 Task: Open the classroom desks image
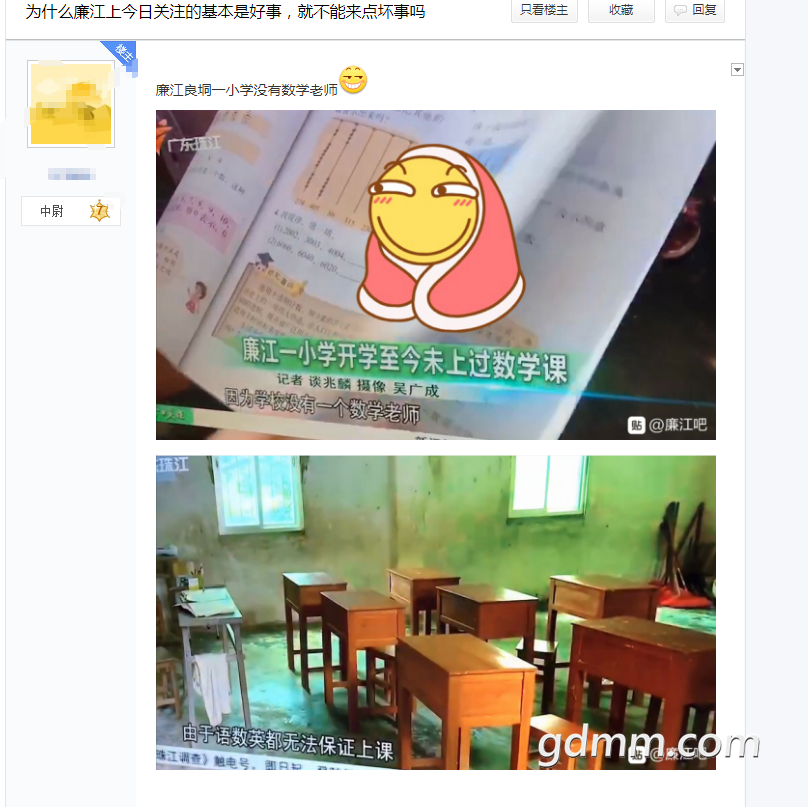tap(435, 612)
